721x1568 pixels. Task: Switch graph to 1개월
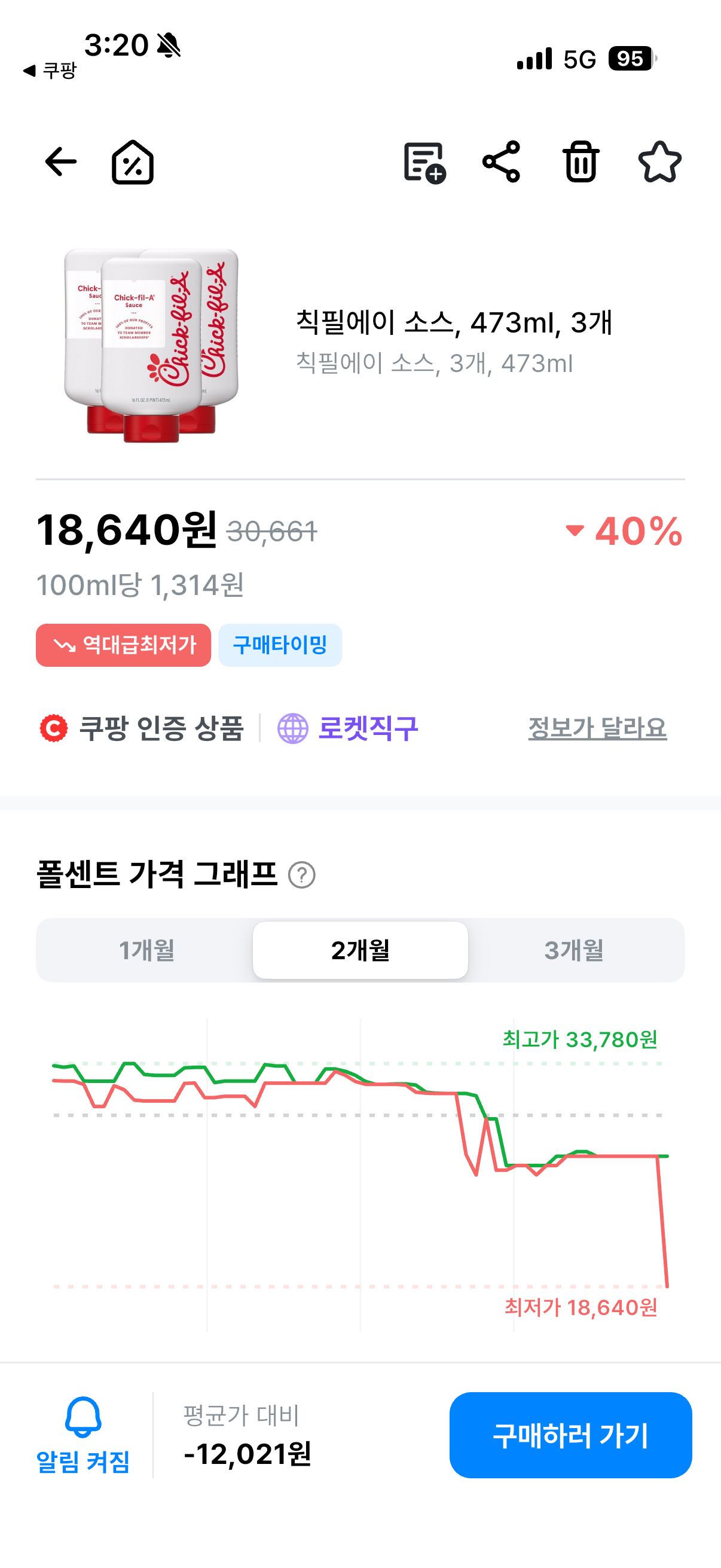146,950
